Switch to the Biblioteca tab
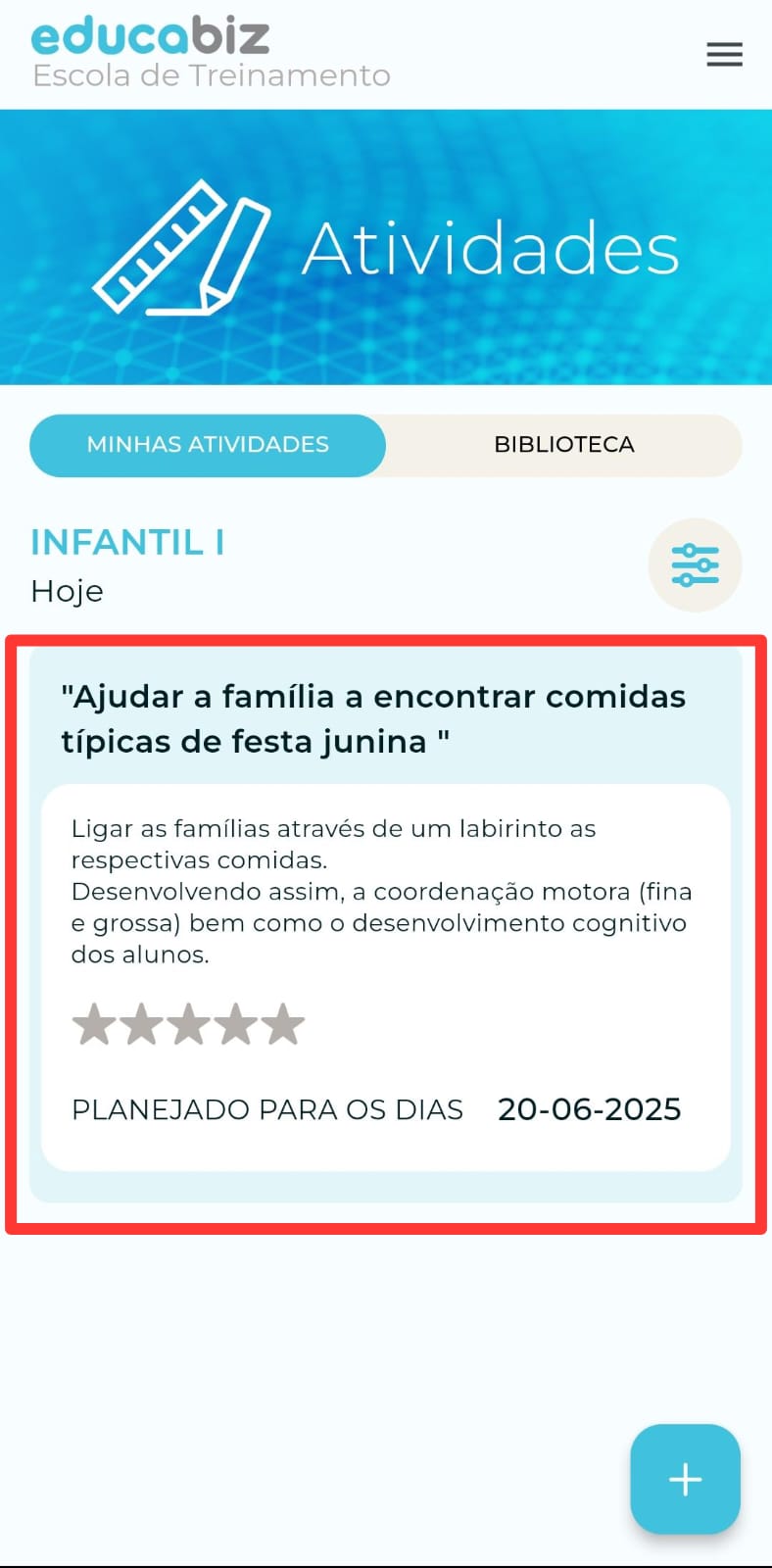Viewport: 772px width, 1568px height. [563, 445]
